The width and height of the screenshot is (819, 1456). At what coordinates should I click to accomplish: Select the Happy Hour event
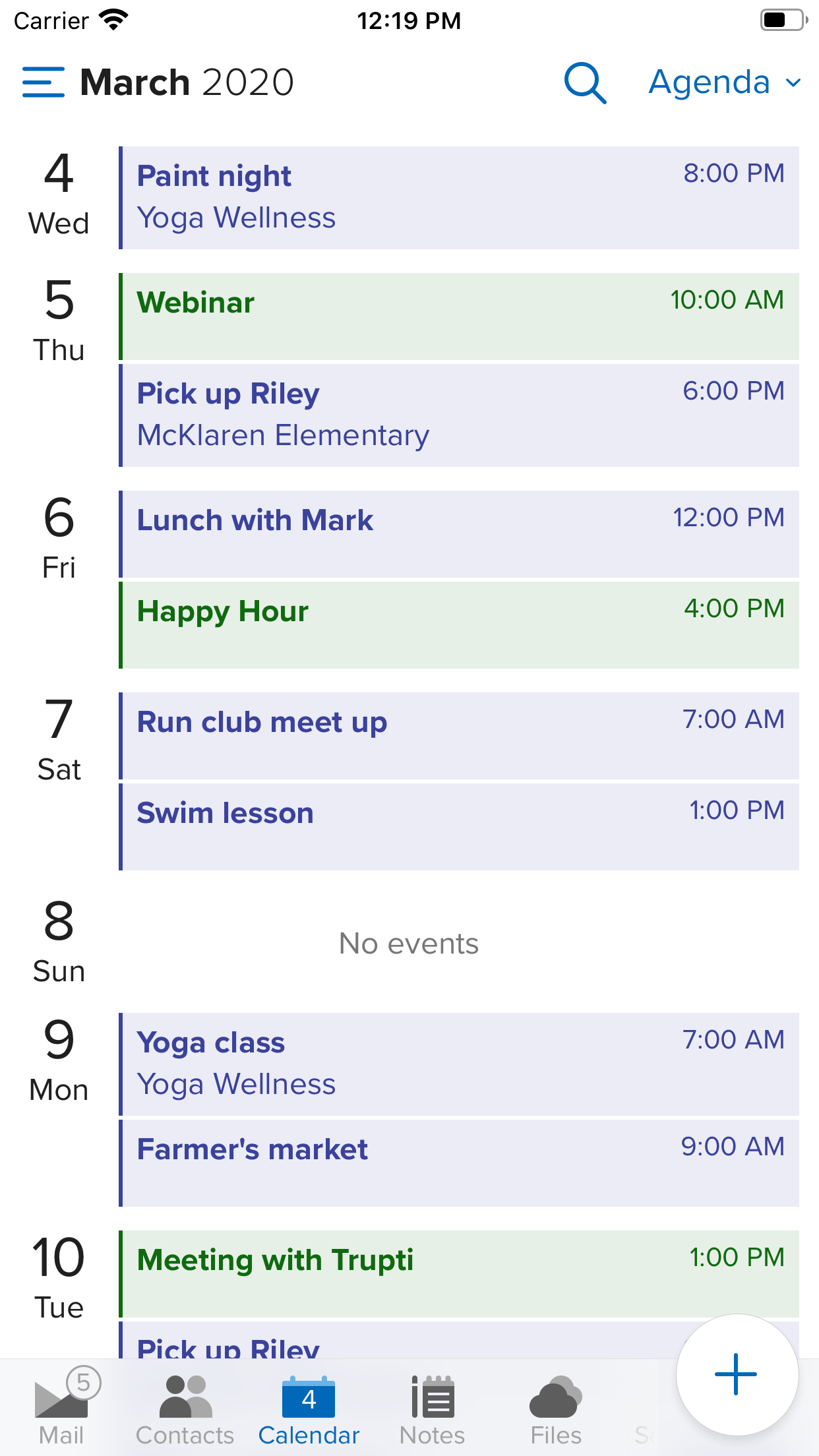click(x=459, y=624)
